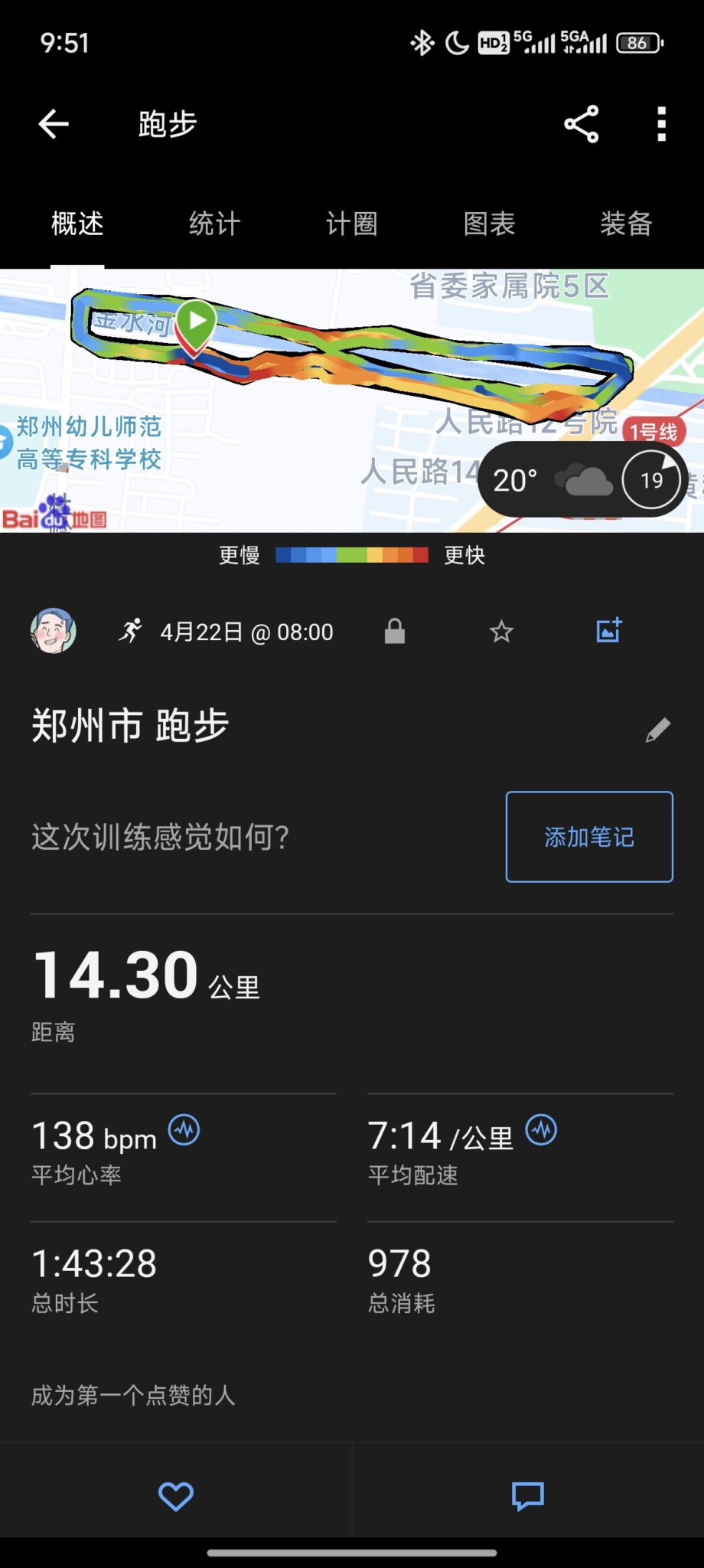Show heart rate info next to 138 bpm
This screenshot has width=704, height=1568.
[x=184, y=1130]
